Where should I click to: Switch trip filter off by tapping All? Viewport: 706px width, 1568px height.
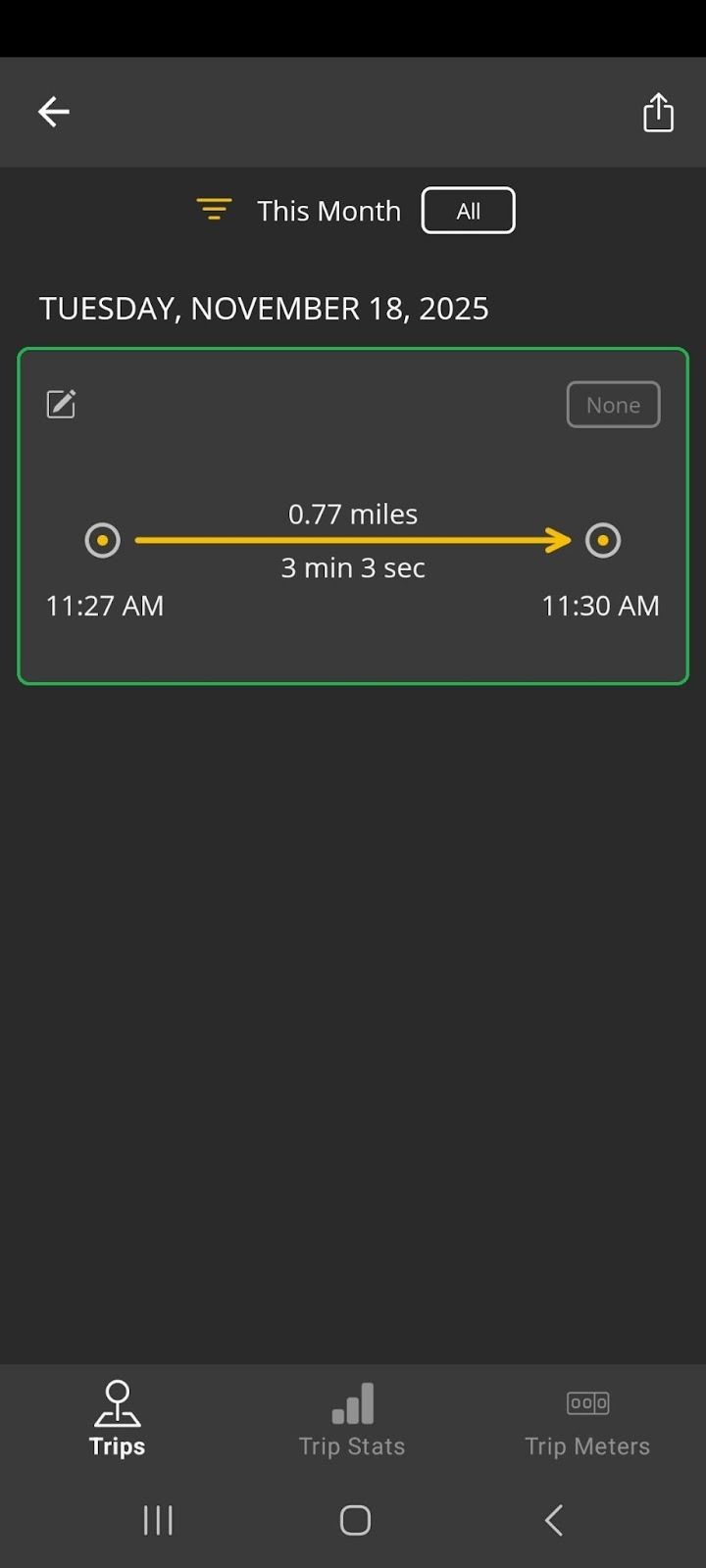point(468,210)
